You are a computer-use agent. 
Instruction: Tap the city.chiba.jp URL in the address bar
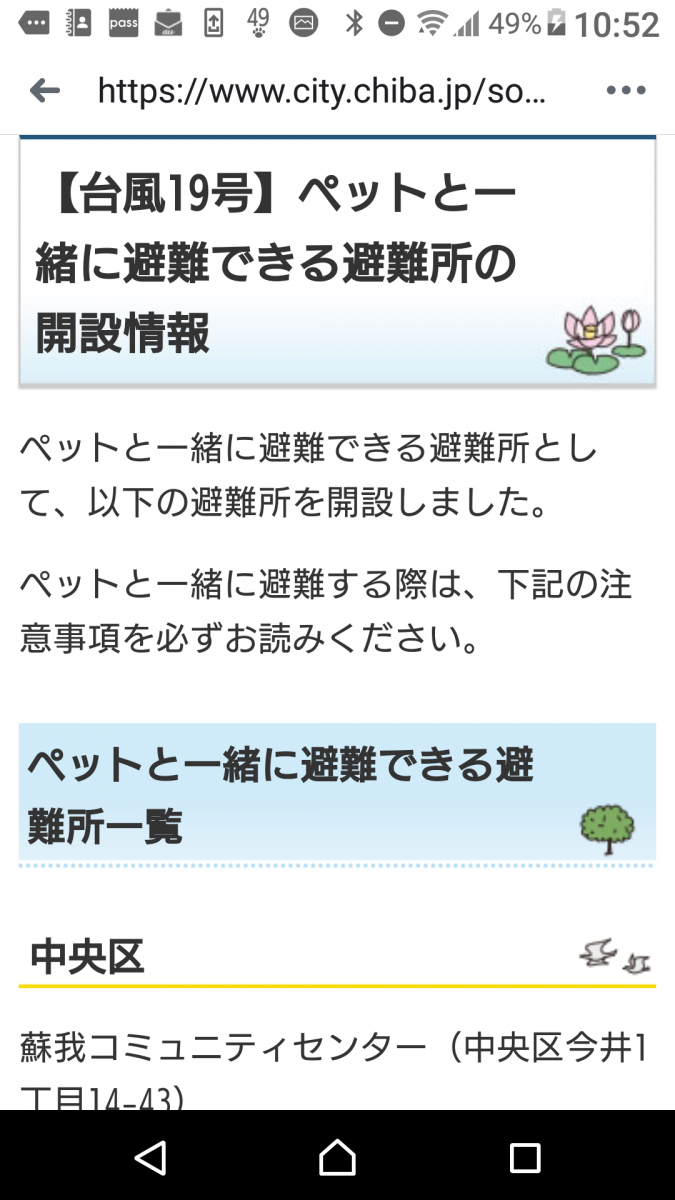322,91
